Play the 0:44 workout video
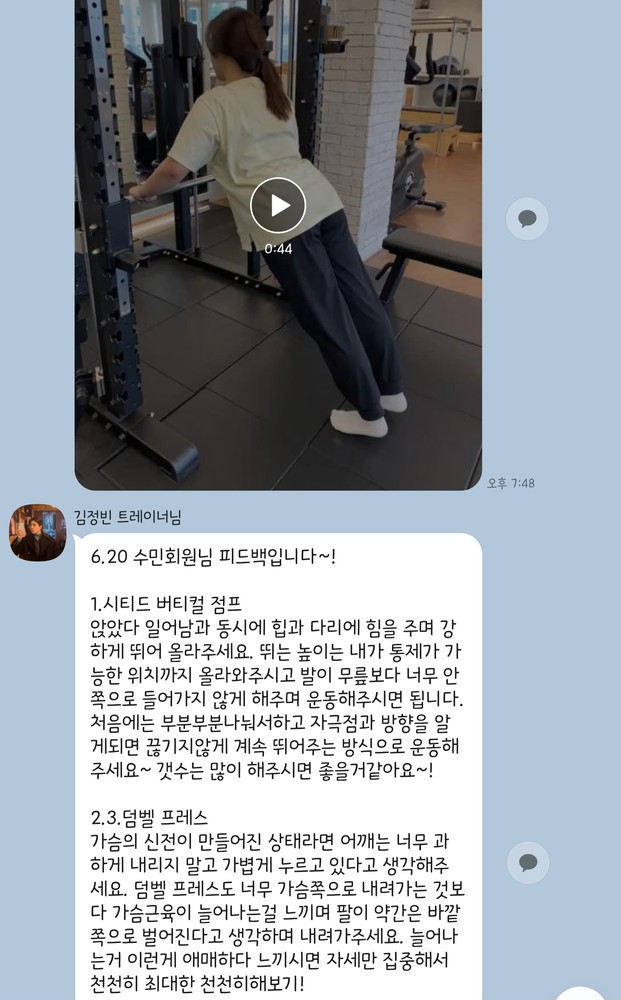Image resolution: width=621 pixels, height=1000 pixels. (x=277, y=205)
